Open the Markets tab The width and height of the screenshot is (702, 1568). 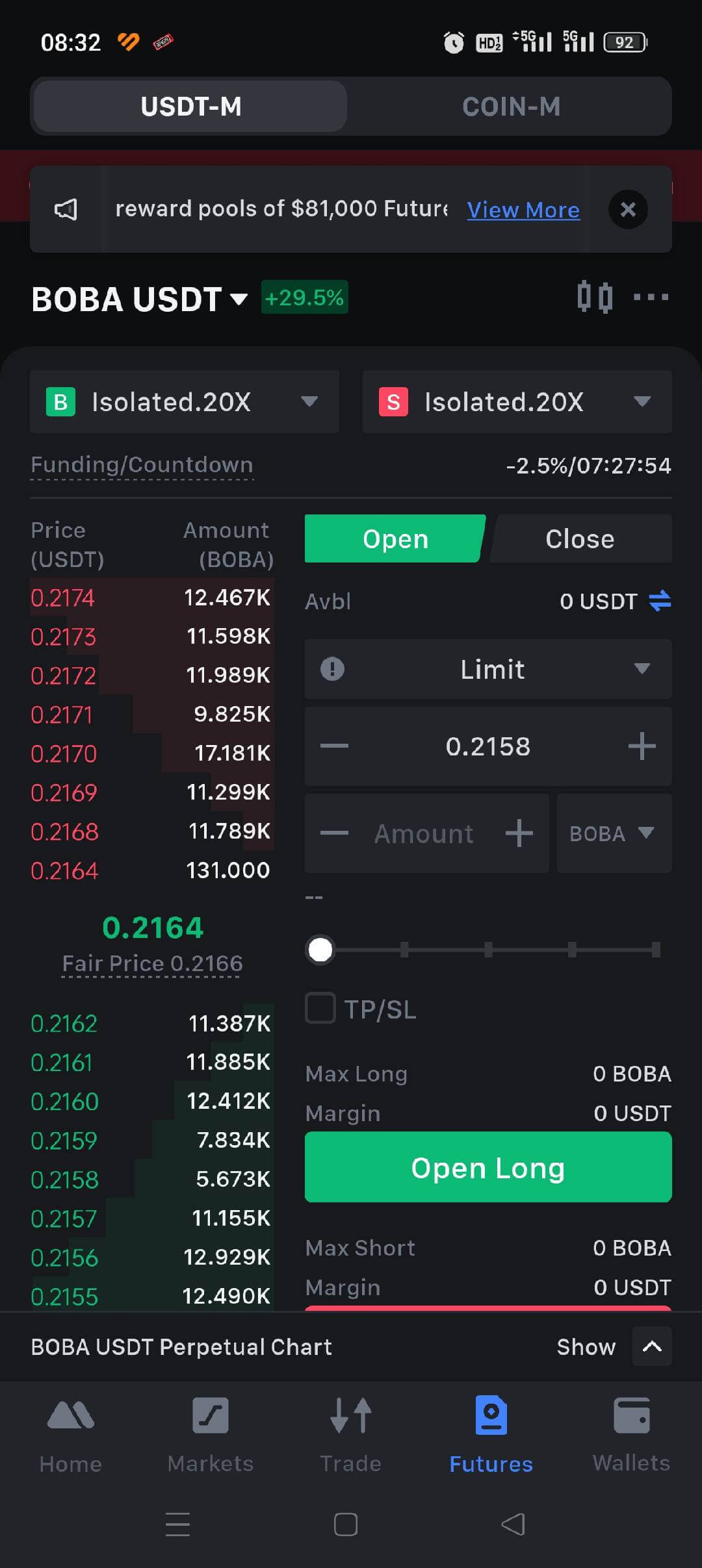pyautogui.click(x=211, y=1434)
